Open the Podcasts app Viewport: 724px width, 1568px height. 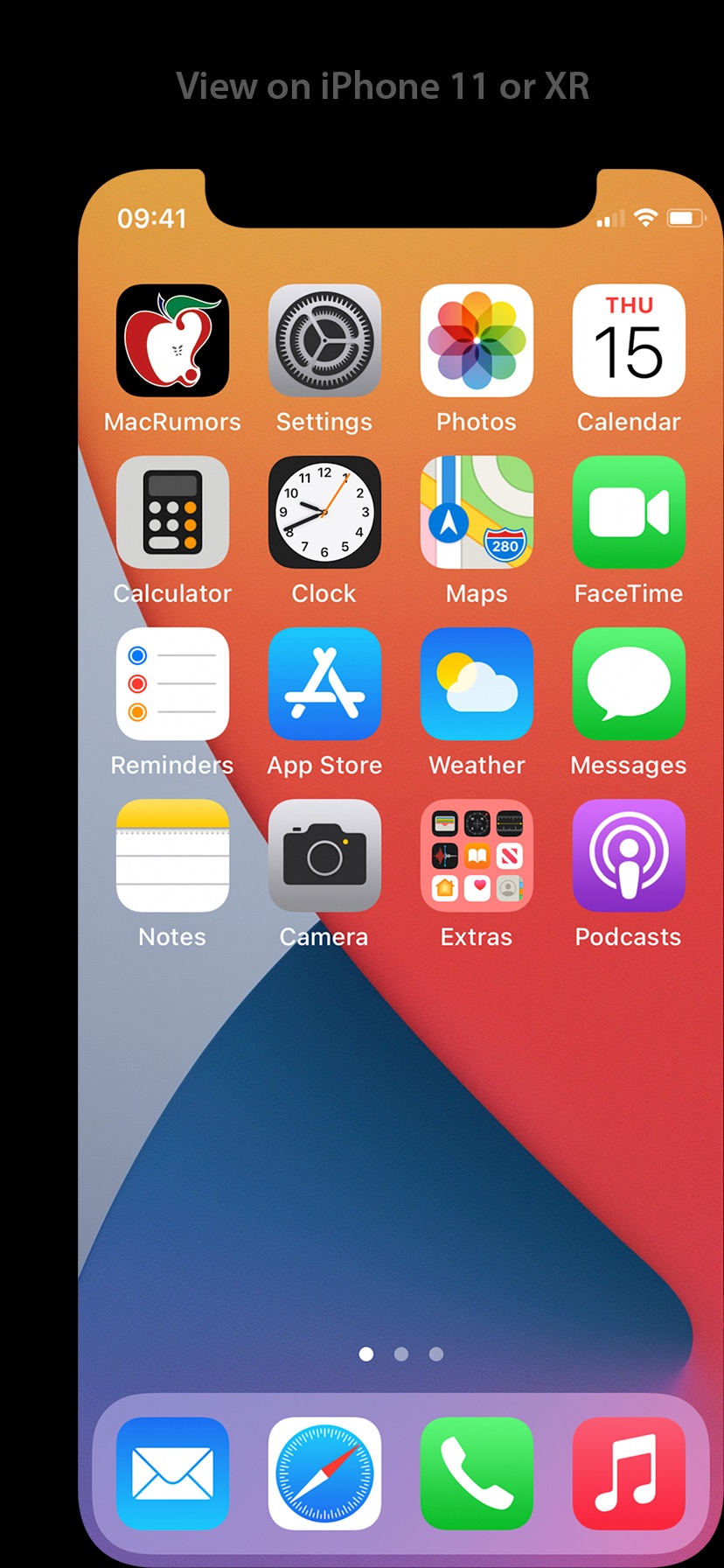629,855
